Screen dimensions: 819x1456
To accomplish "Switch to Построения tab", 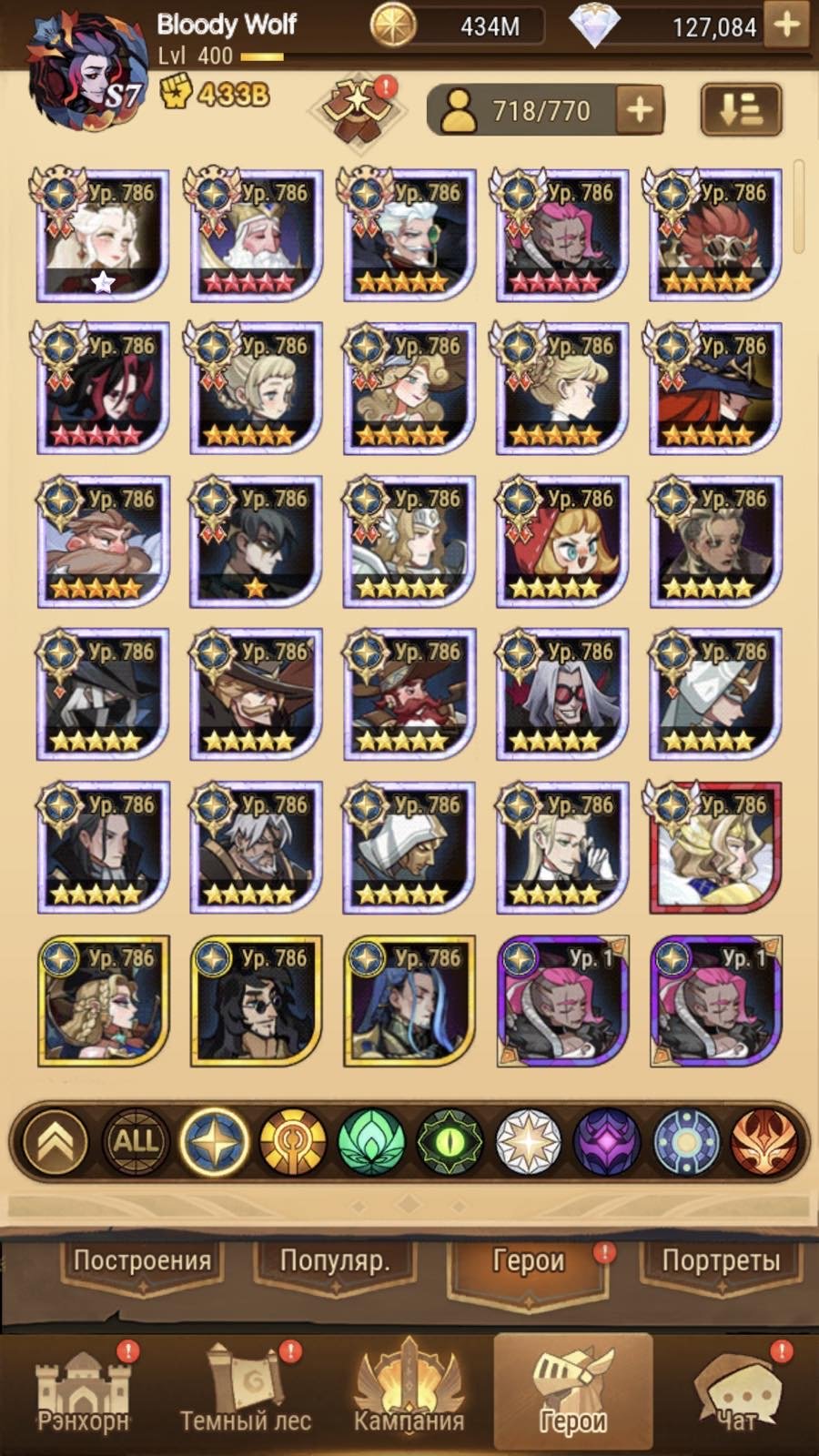I will [x=142, y=1261].
